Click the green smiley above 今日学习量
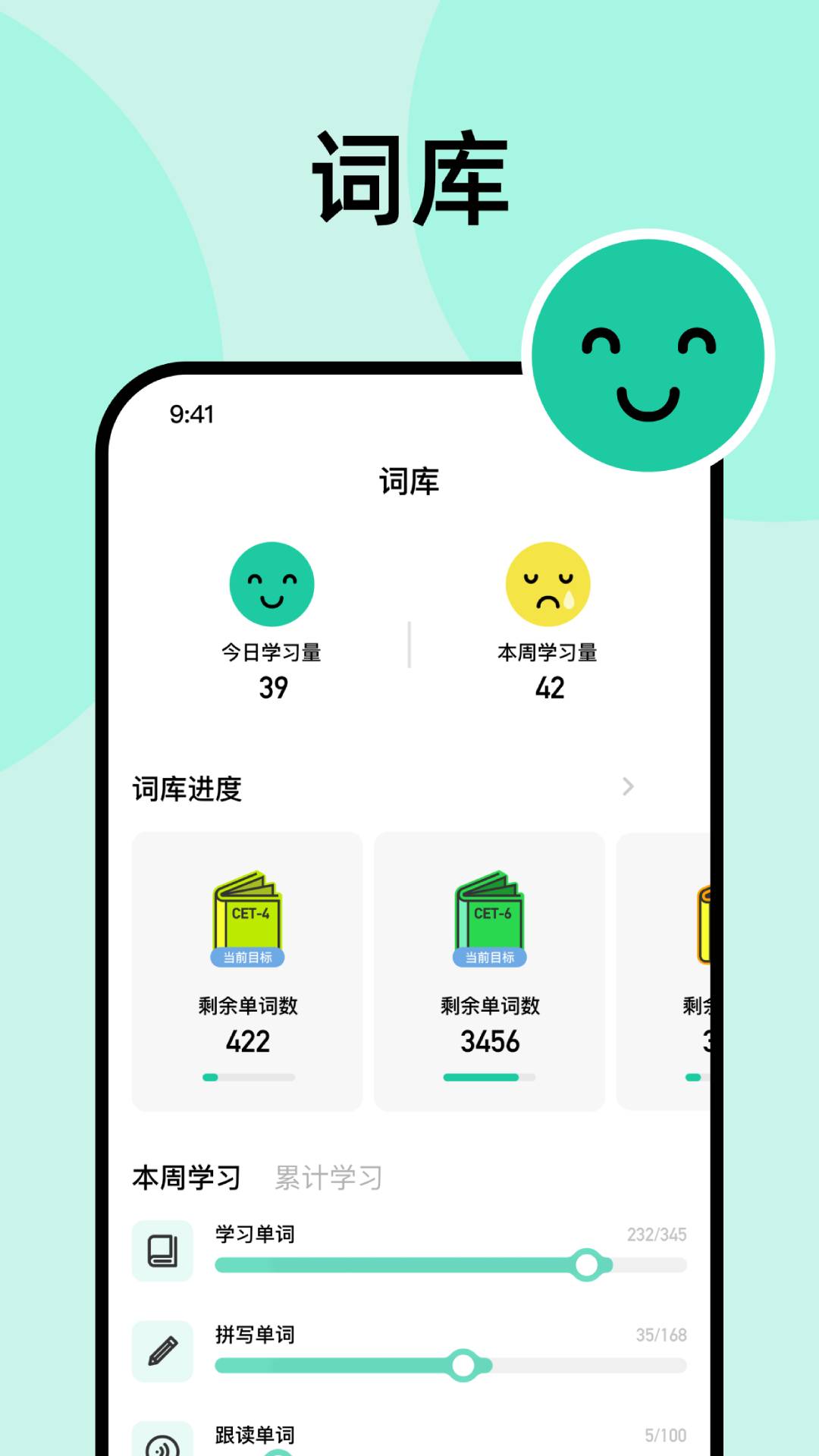 pyautogui.click(x=273, y=584)
